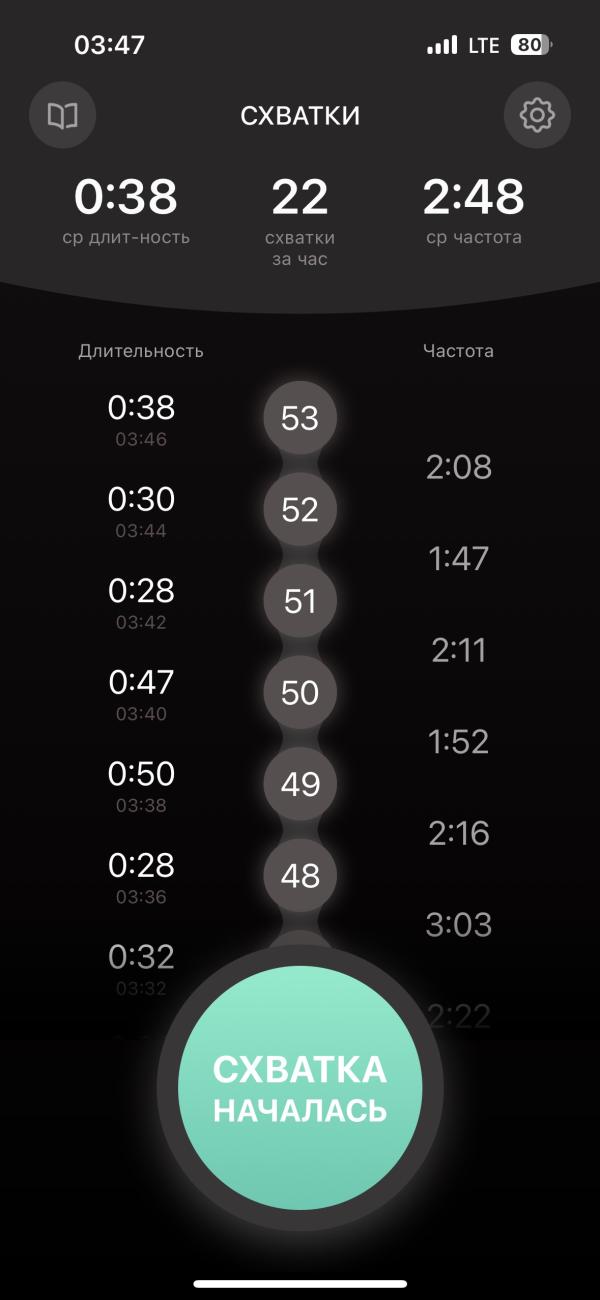
Task: Tap the 'Схватка началась' button
Action: pyautogui.click(x=300, y=1088)
